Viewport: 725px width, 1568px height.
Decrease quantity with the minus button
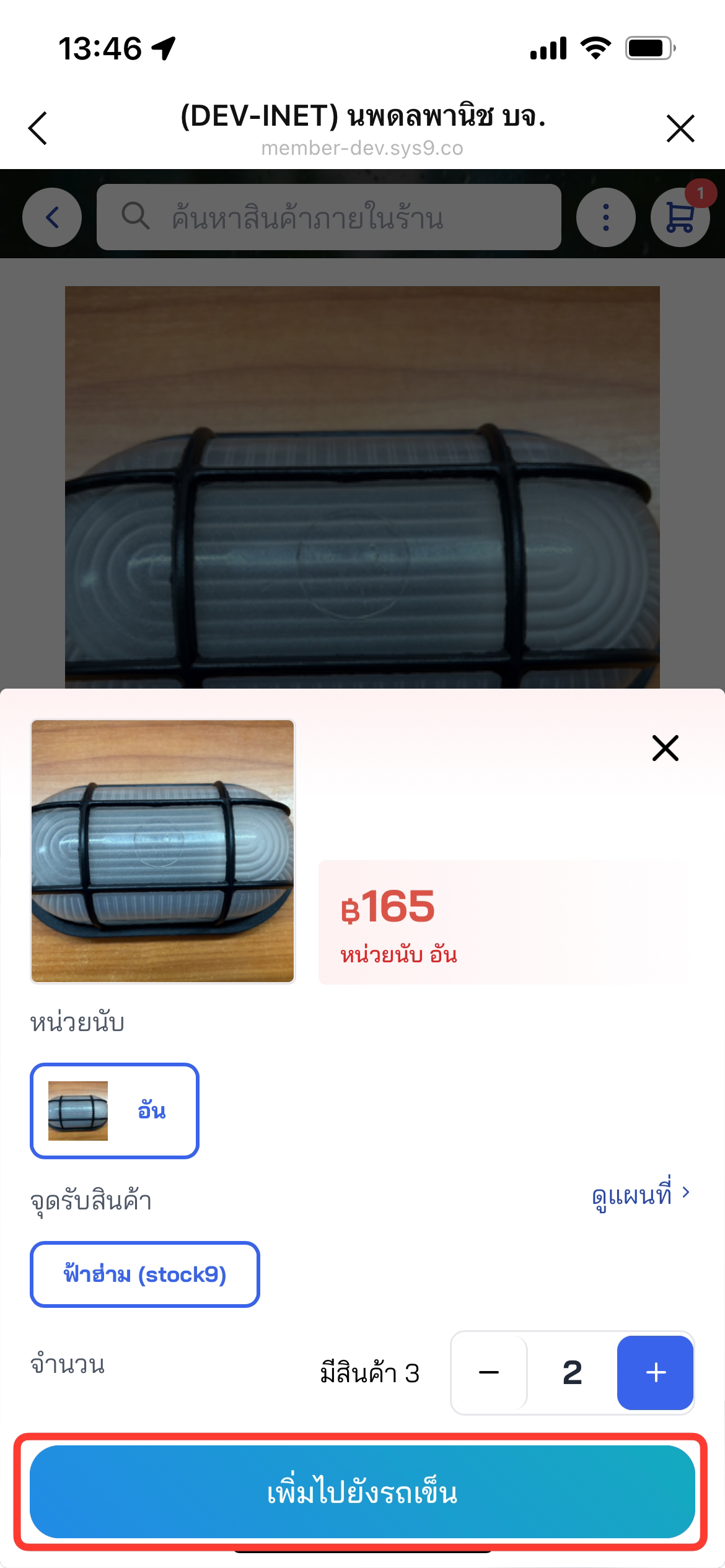point(489,1372)
